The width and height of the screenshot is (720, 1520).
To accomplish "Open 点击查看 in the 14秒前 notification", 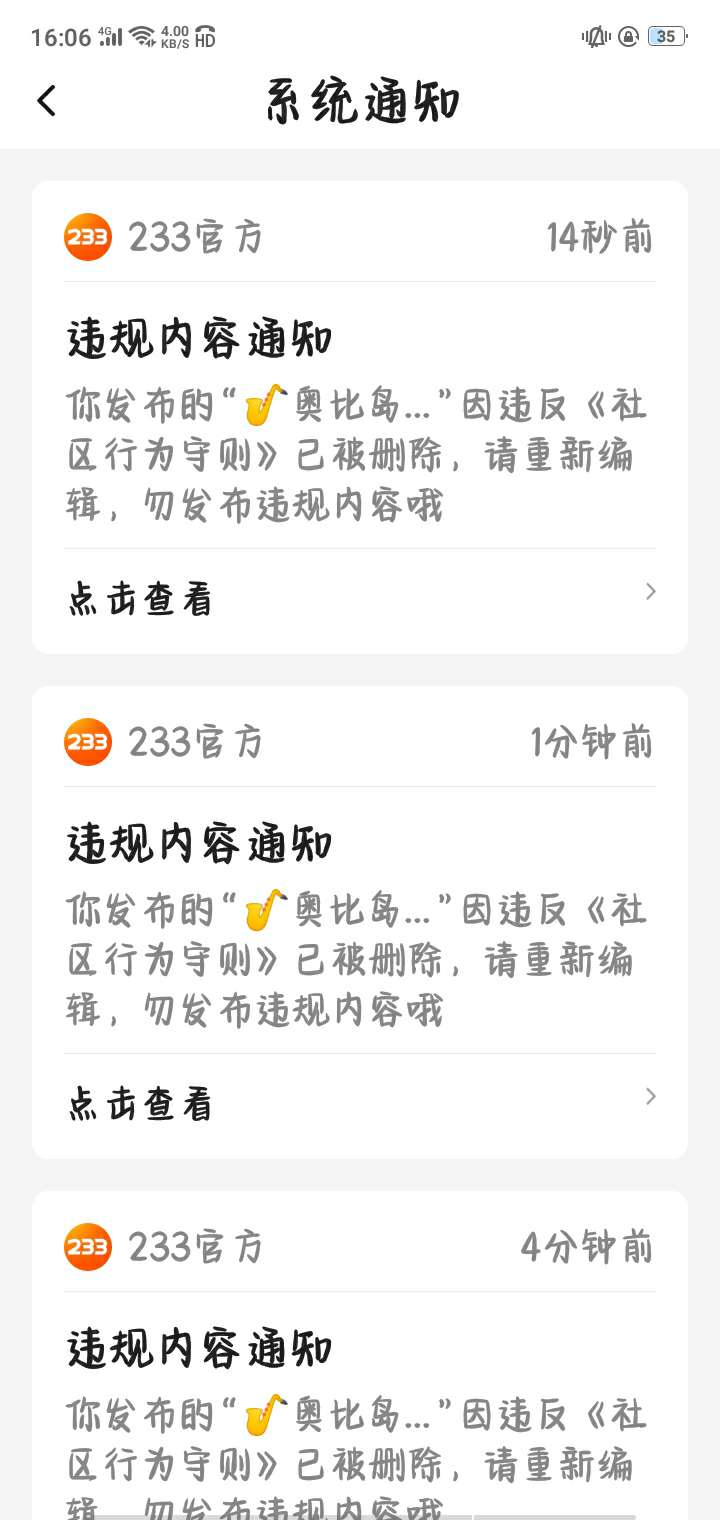I will (x=140, y=600).
